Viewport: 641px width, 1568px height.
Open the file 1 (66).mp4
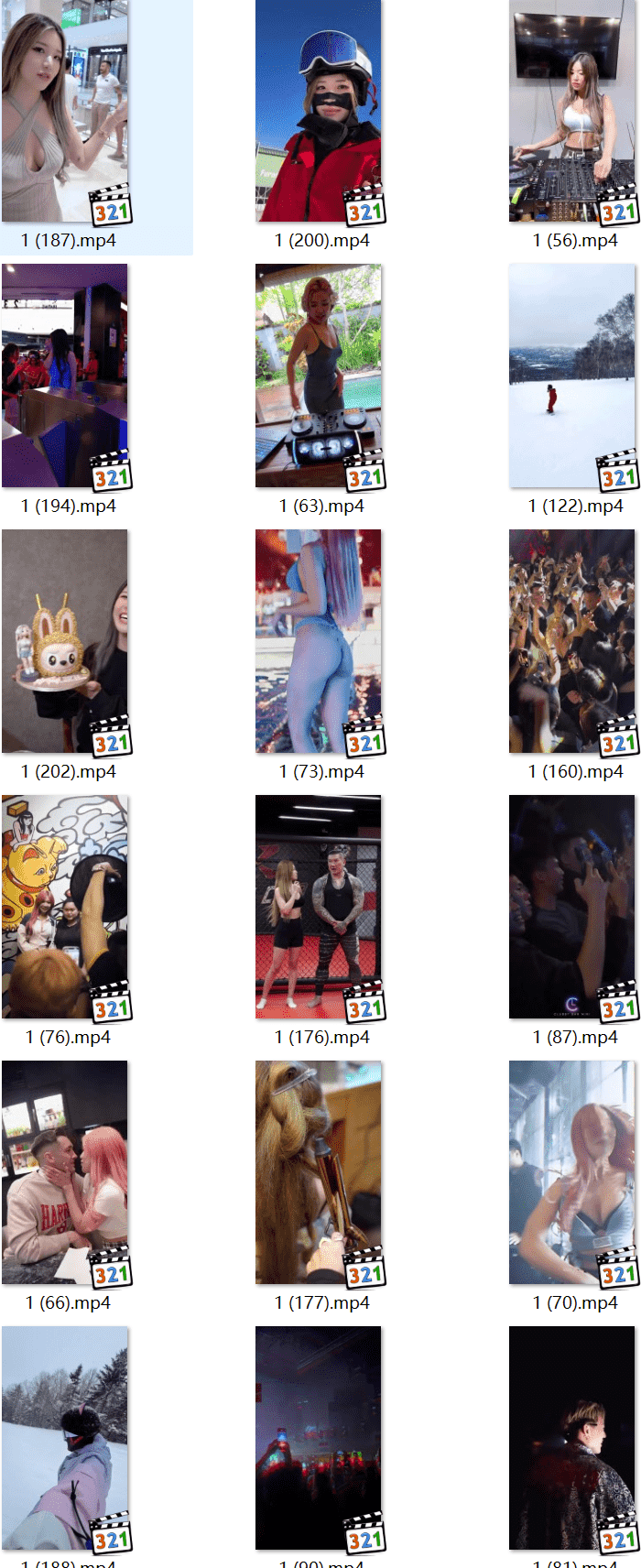coord(65,1172)
